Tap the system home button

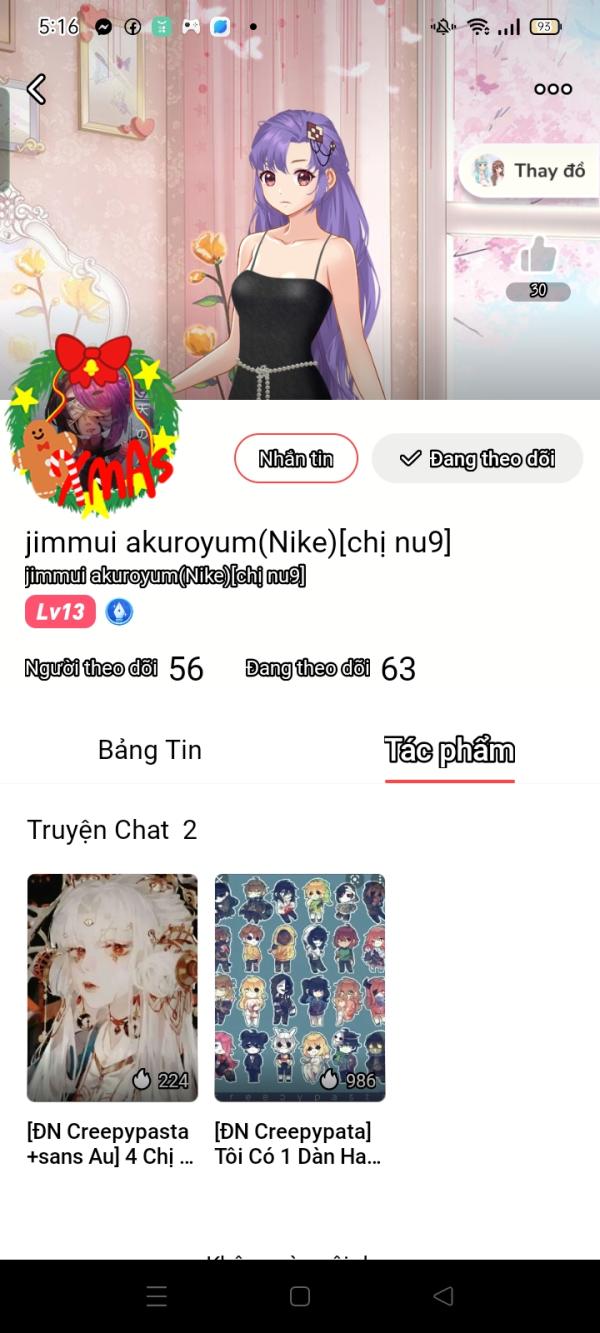tap(300, 1296)
